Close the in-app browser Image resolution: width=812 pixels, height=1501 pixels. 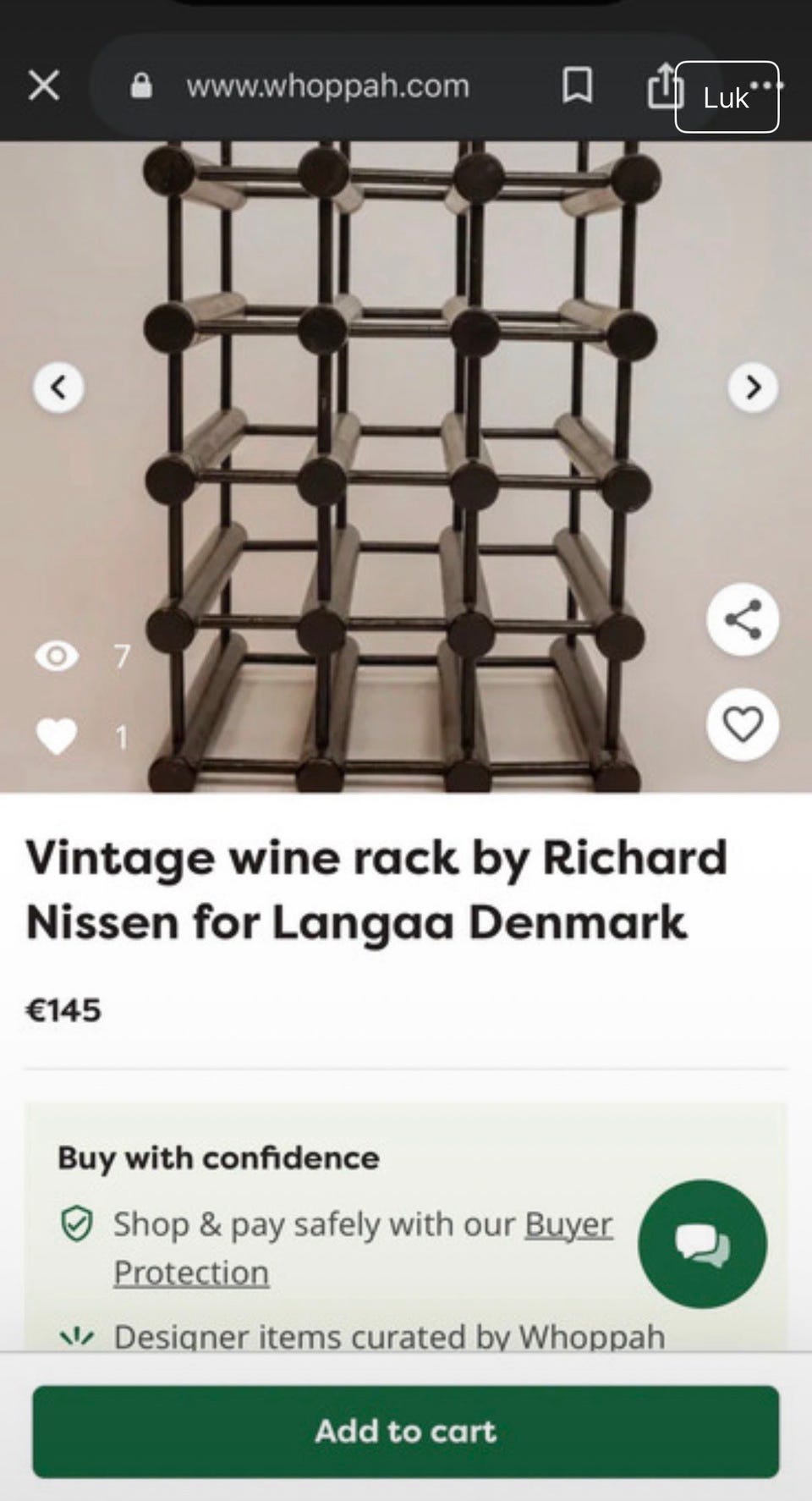click(x=44, y=85)
